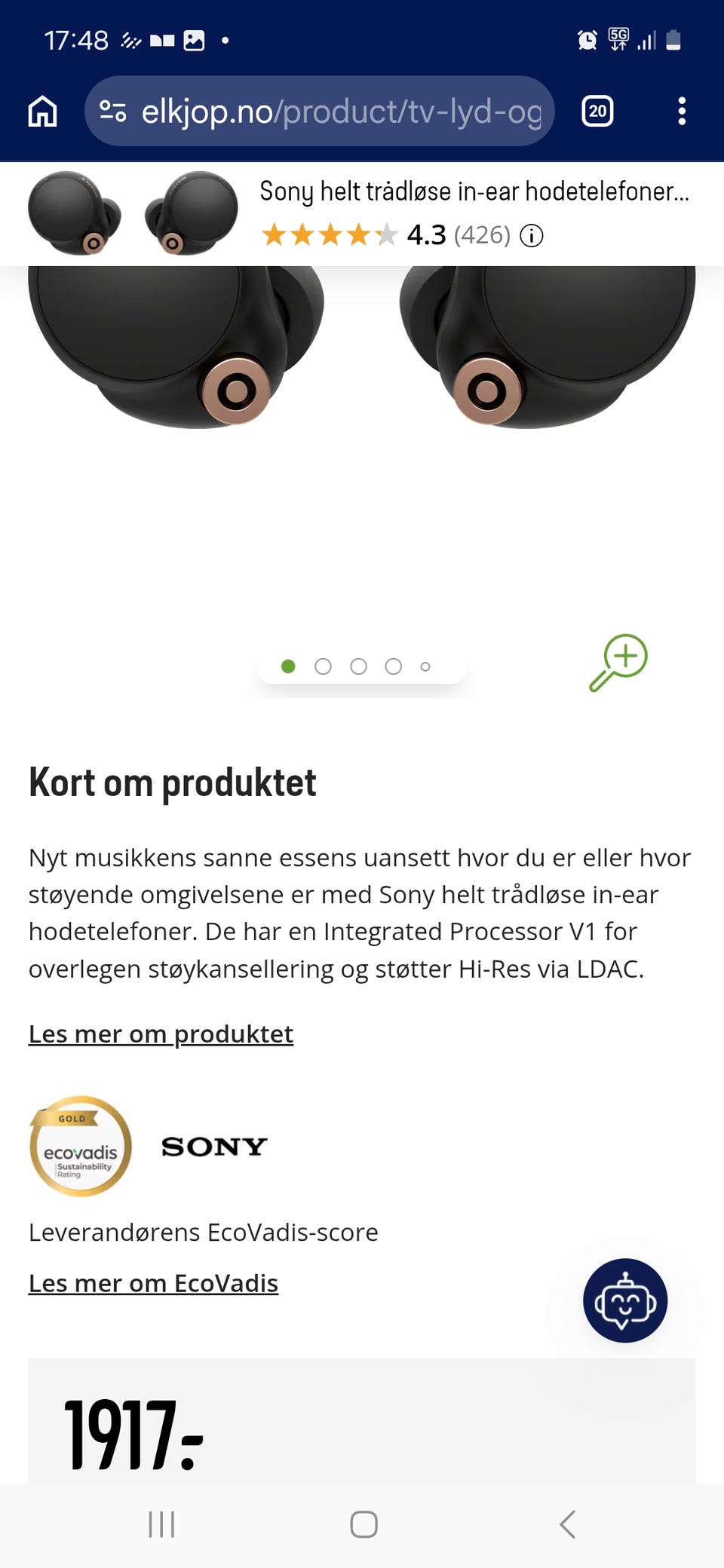The image size is (724, 1568).
Task: Open 'Les mer om EcoVadis' link
Action: pyautogui.click(x=153, y=1282)
